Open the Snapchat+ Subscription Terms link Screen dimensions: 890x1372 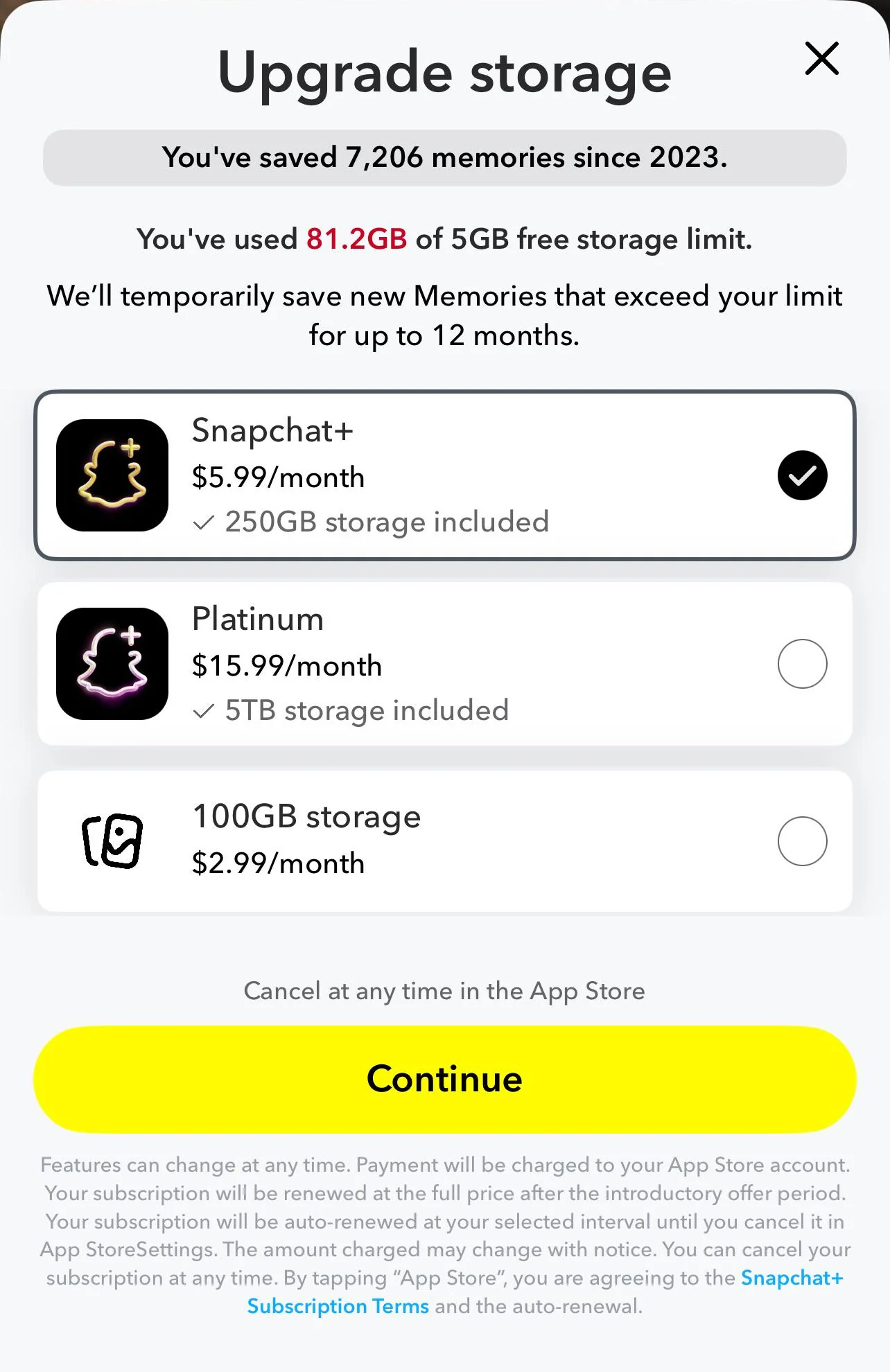click(338, 1306)
